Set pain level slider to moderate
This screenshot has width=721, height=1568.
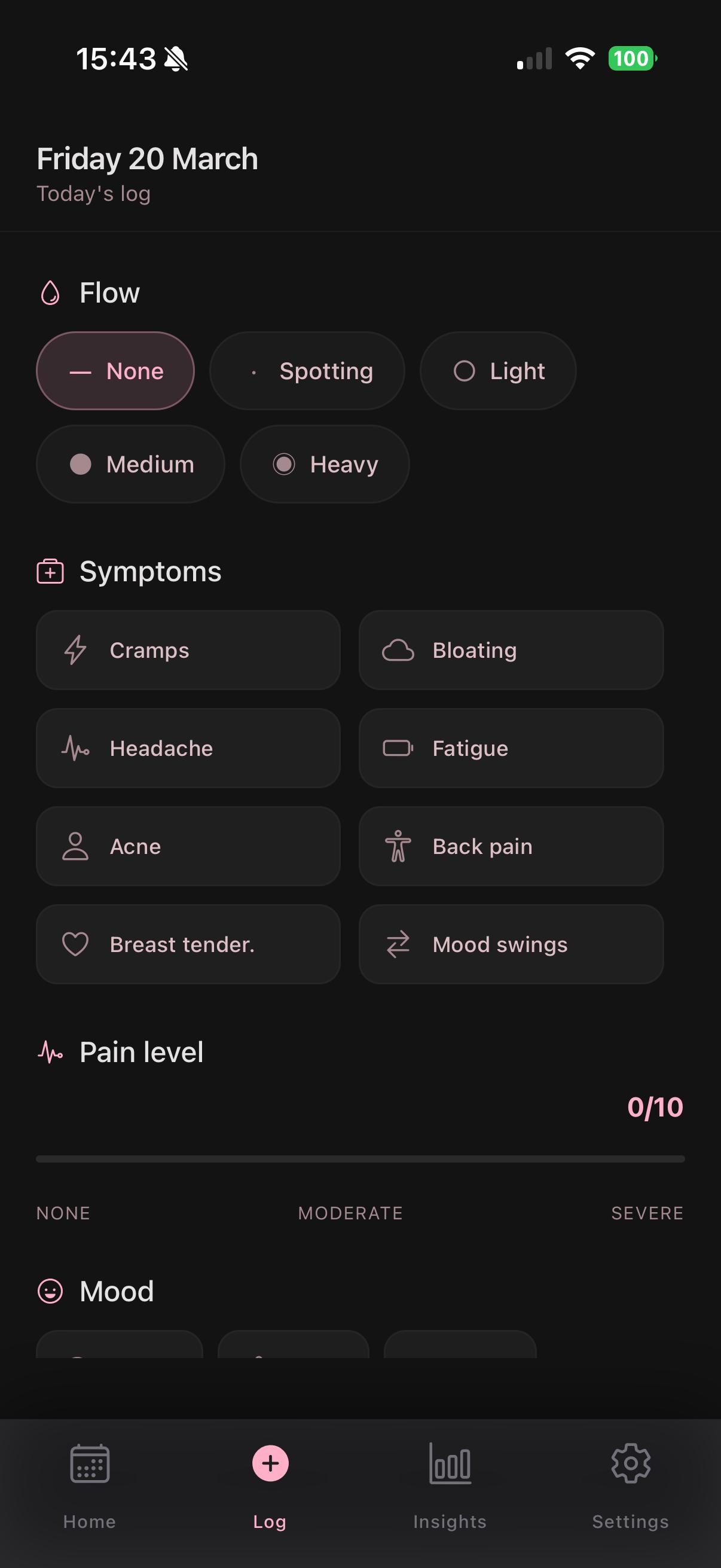(360, 1159)
